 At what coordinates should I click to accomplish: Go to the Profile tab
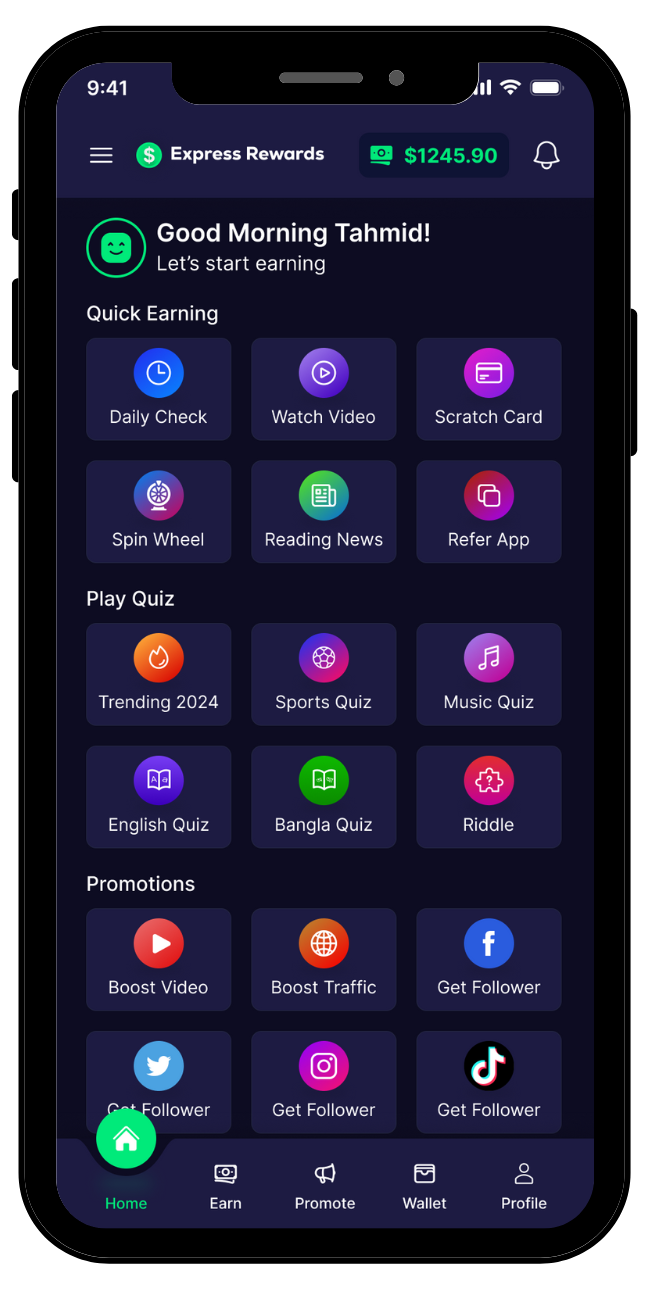pyautogui.click(x=523, y=1186)
